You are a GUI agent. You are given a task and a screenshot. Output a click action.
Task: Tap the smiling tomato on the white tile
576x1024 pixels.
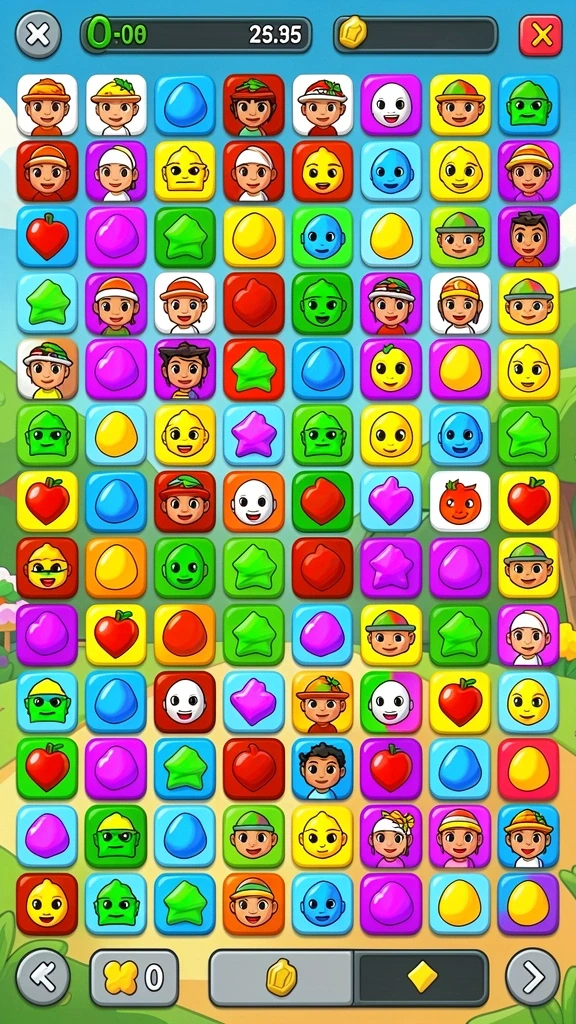pos(460,501)
